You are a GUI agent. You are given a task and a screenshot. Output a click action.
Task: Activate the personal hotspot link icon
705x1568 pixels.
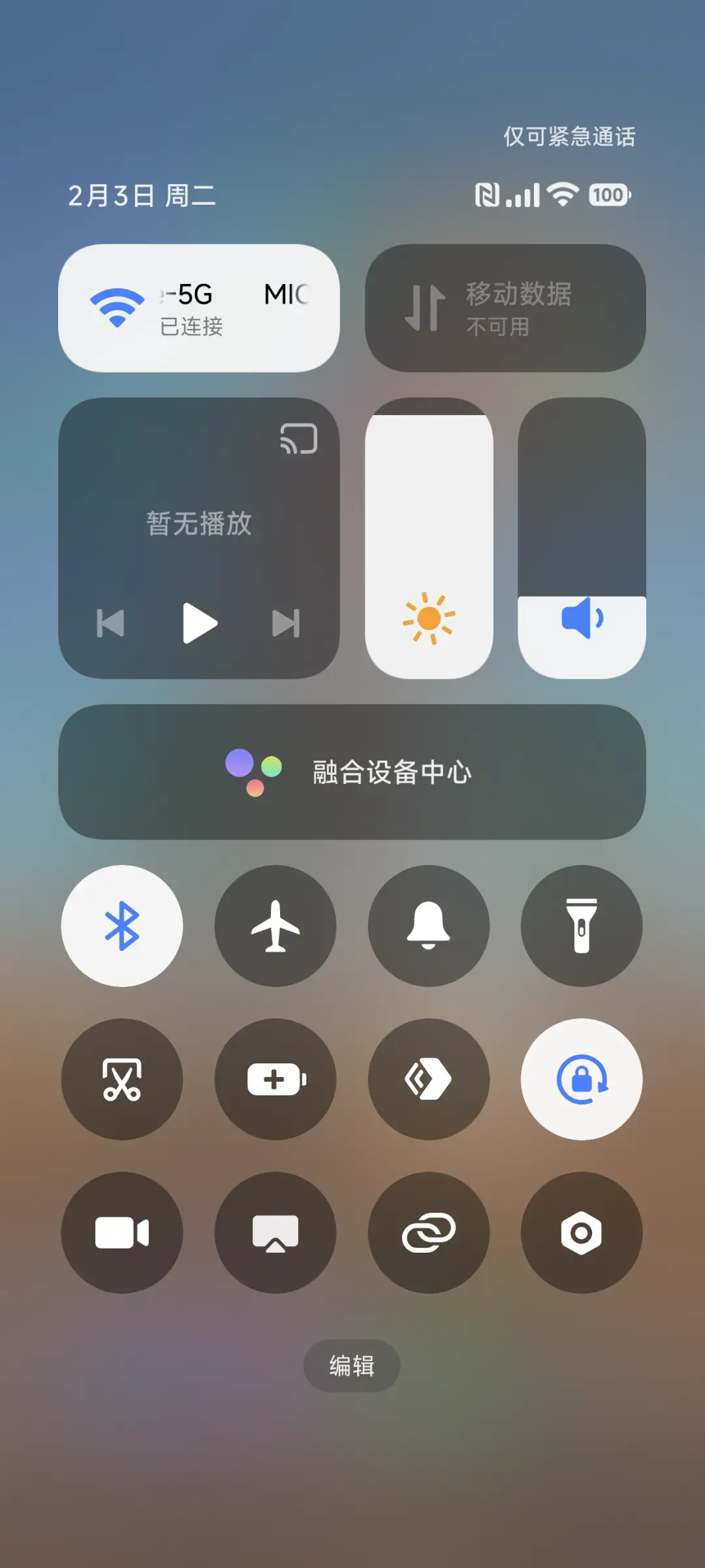428,1232
